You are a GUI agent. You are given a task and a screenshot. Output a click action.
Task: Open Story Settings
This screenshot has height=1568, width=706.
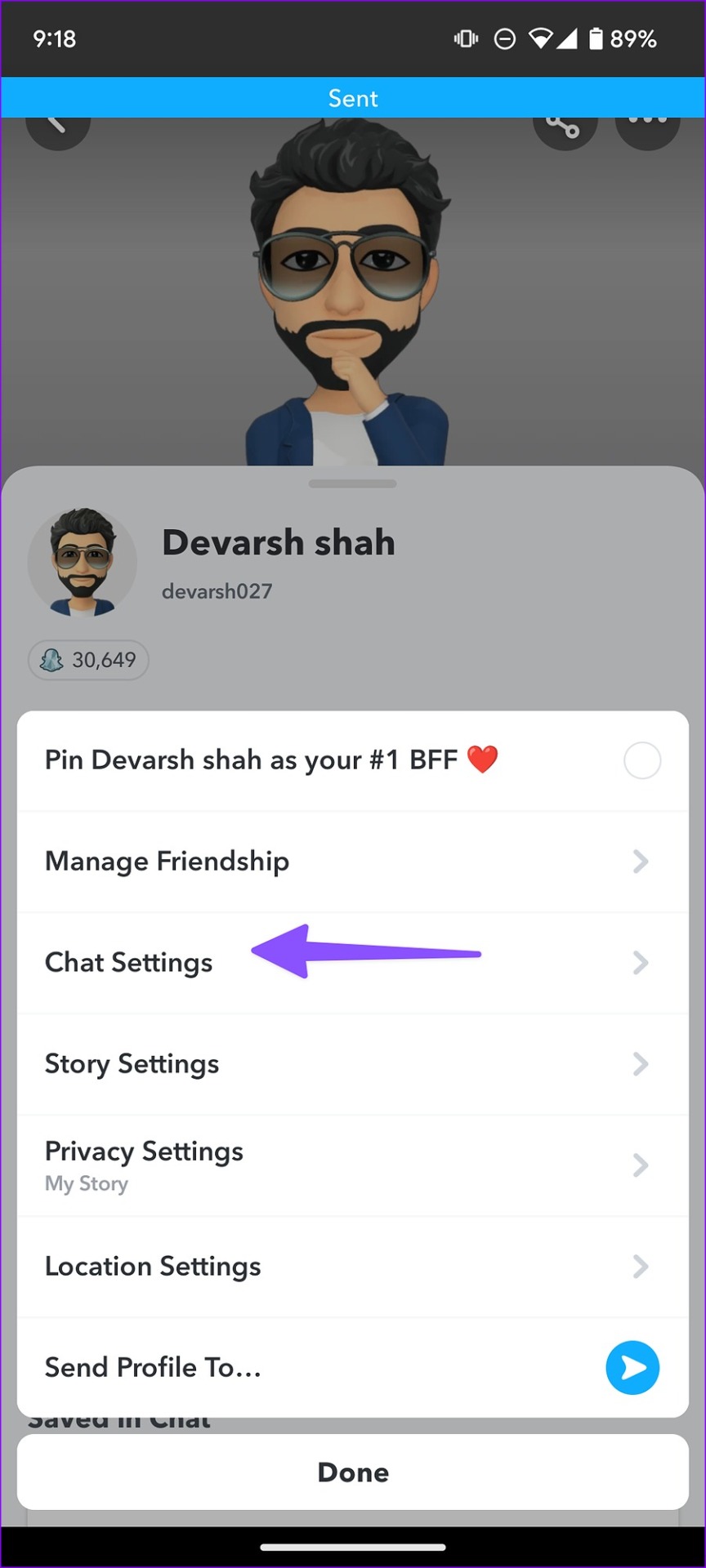click(351, 1064)
